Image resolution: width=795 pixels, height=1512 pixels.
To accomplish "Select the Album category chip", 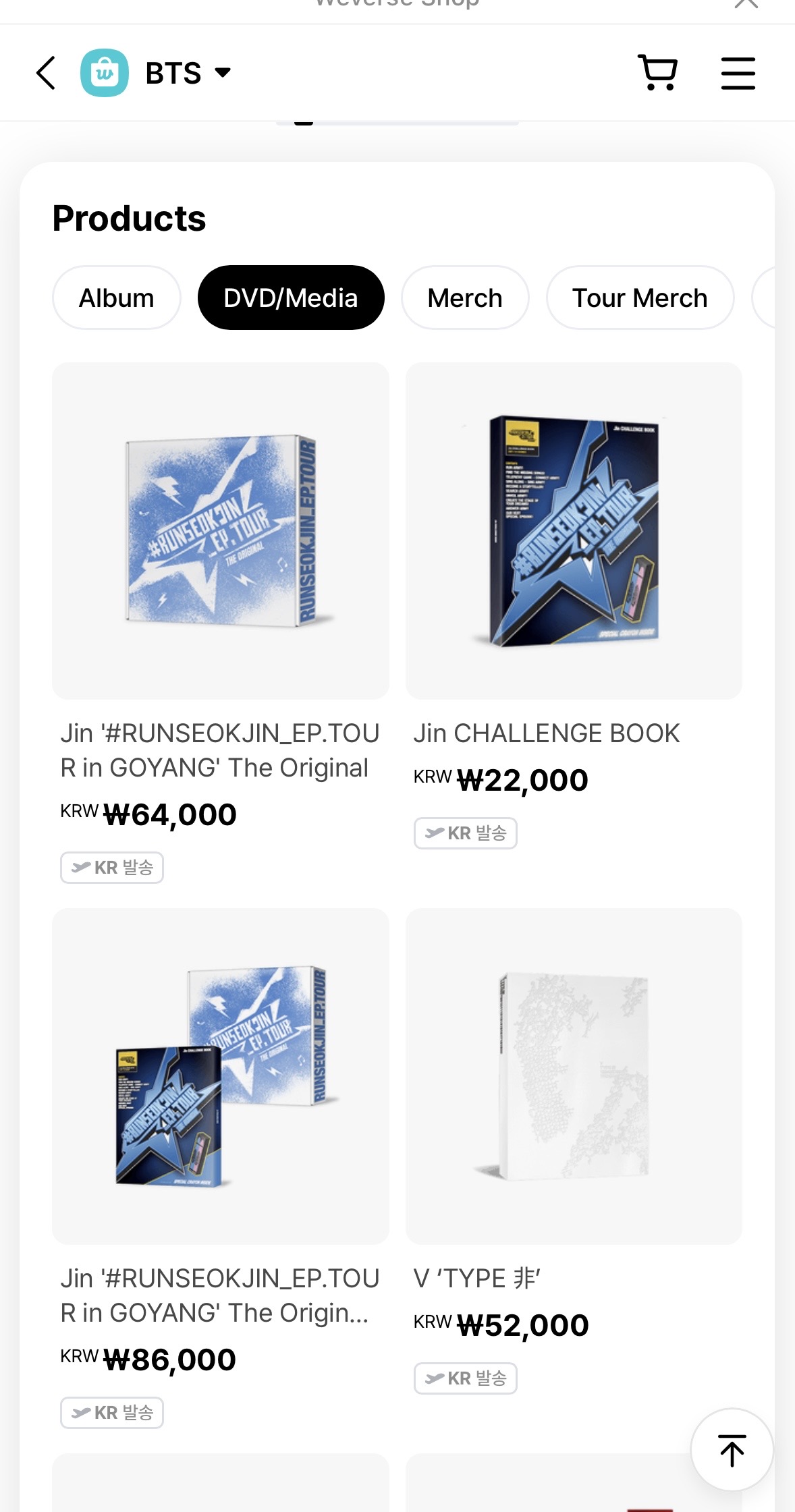I will pos(117,298).
